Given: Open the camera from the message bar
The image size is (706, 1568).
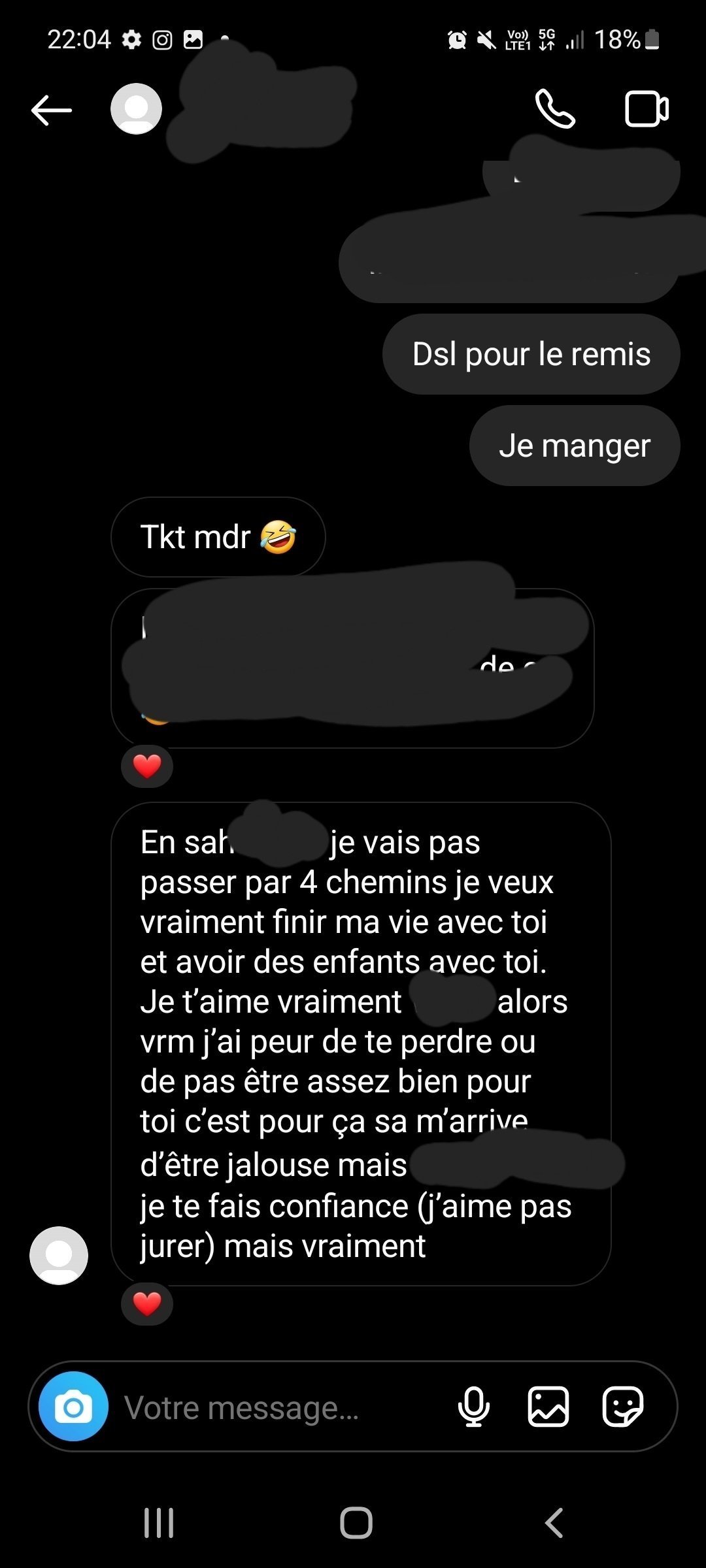Looking at the screenshot, I should click(73, 1406).
